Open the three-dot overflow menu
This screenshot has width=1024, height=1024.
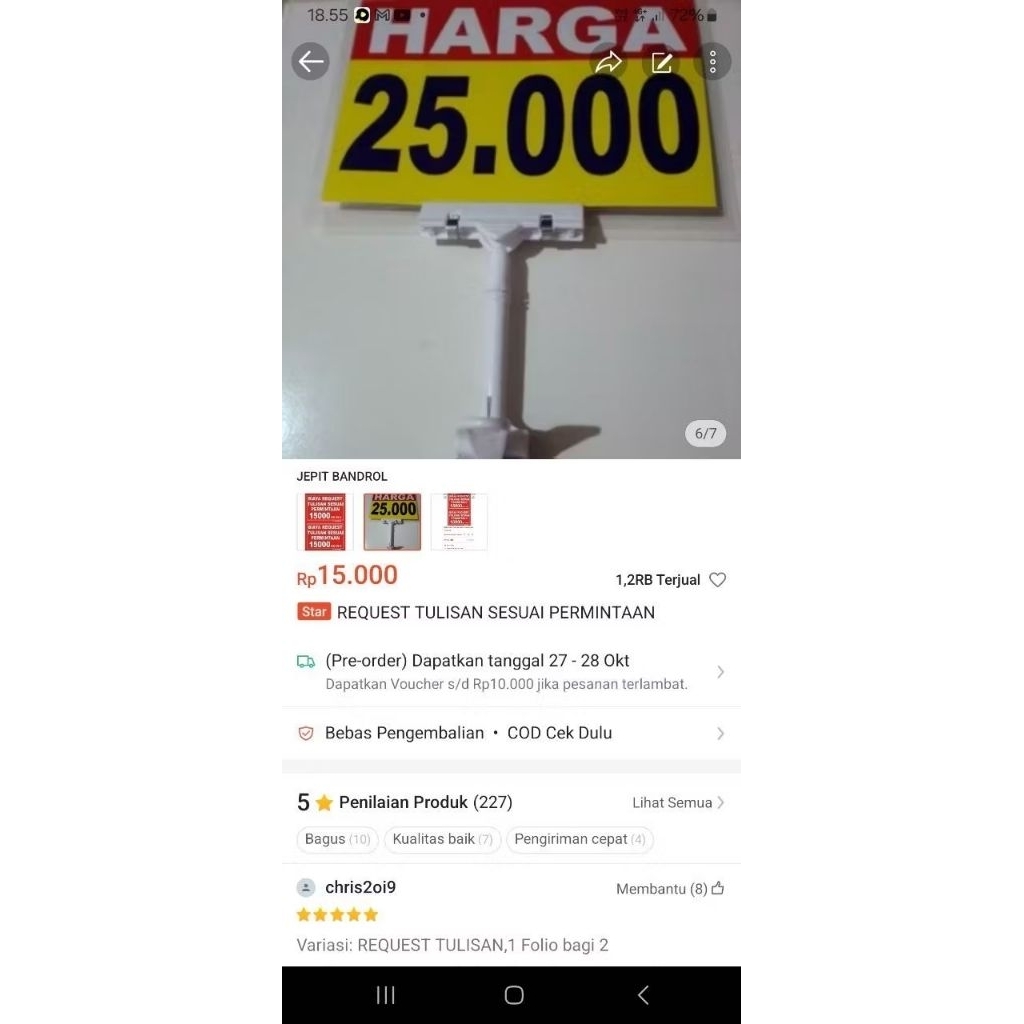[x=713, y=62]
